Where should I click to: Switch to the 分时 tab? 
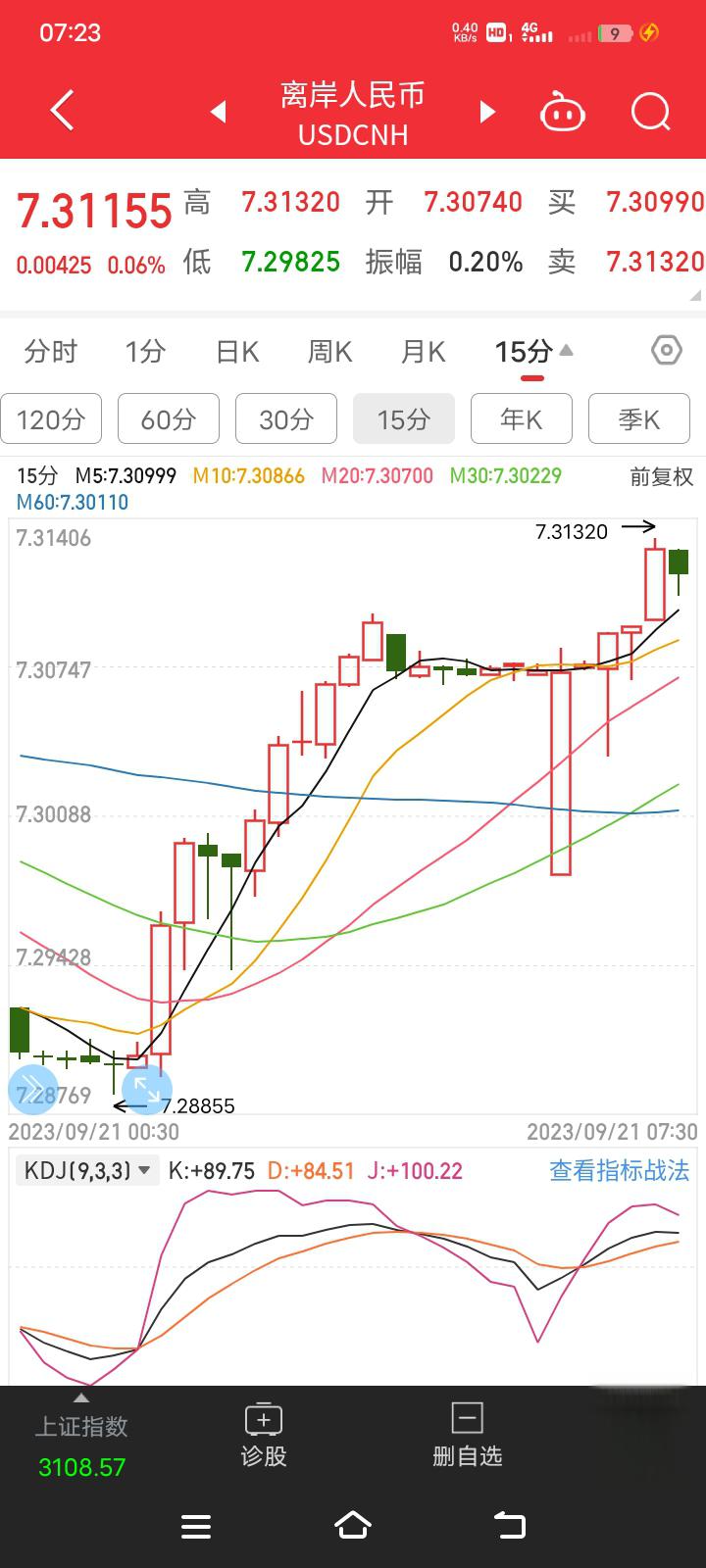coord(51,351)
